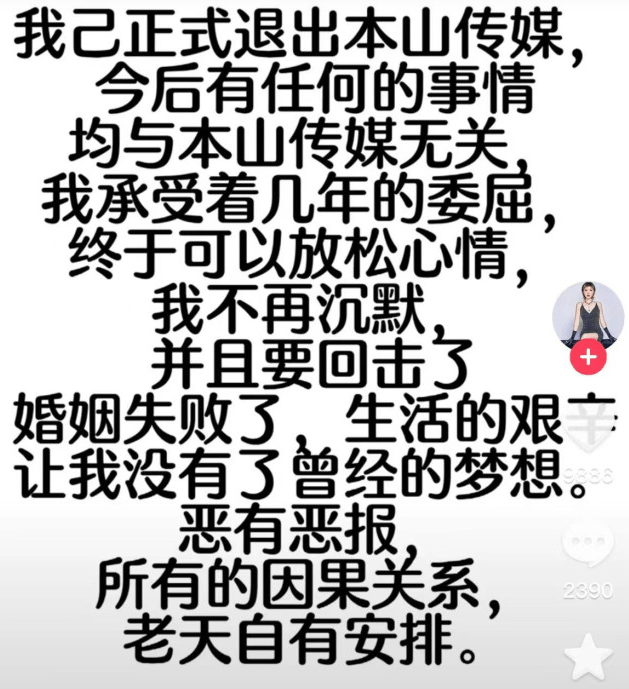Add the video to favorites with star
The width and height of the screenshot is (629, 689).
pos(588,659)
